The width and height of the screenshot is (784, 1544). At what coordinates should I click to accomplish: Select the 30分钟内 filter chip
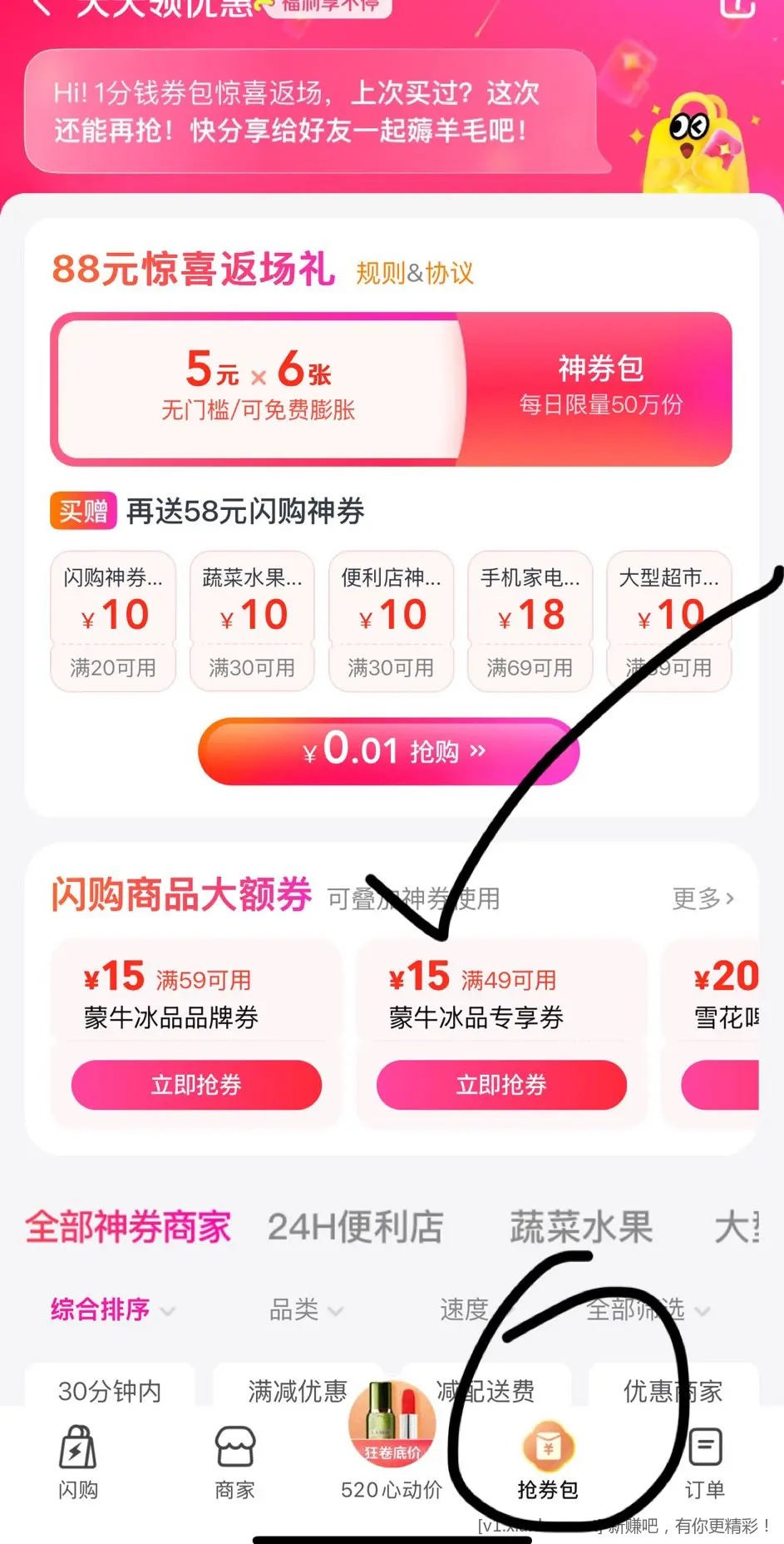[110, 1390]
